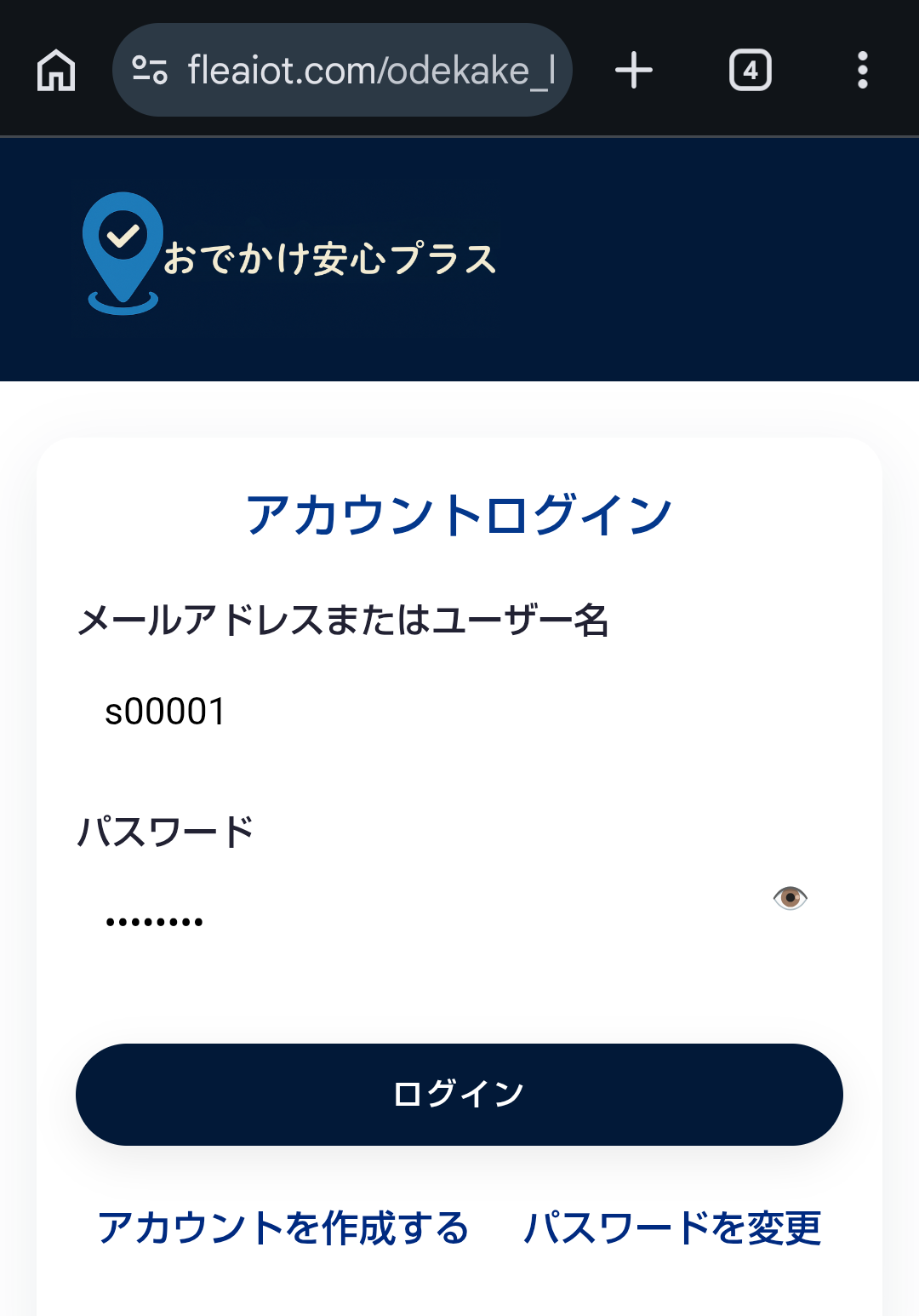Open a new browser tab
Viewport: 919px width, 1316px height.
[x=634, y=70]
